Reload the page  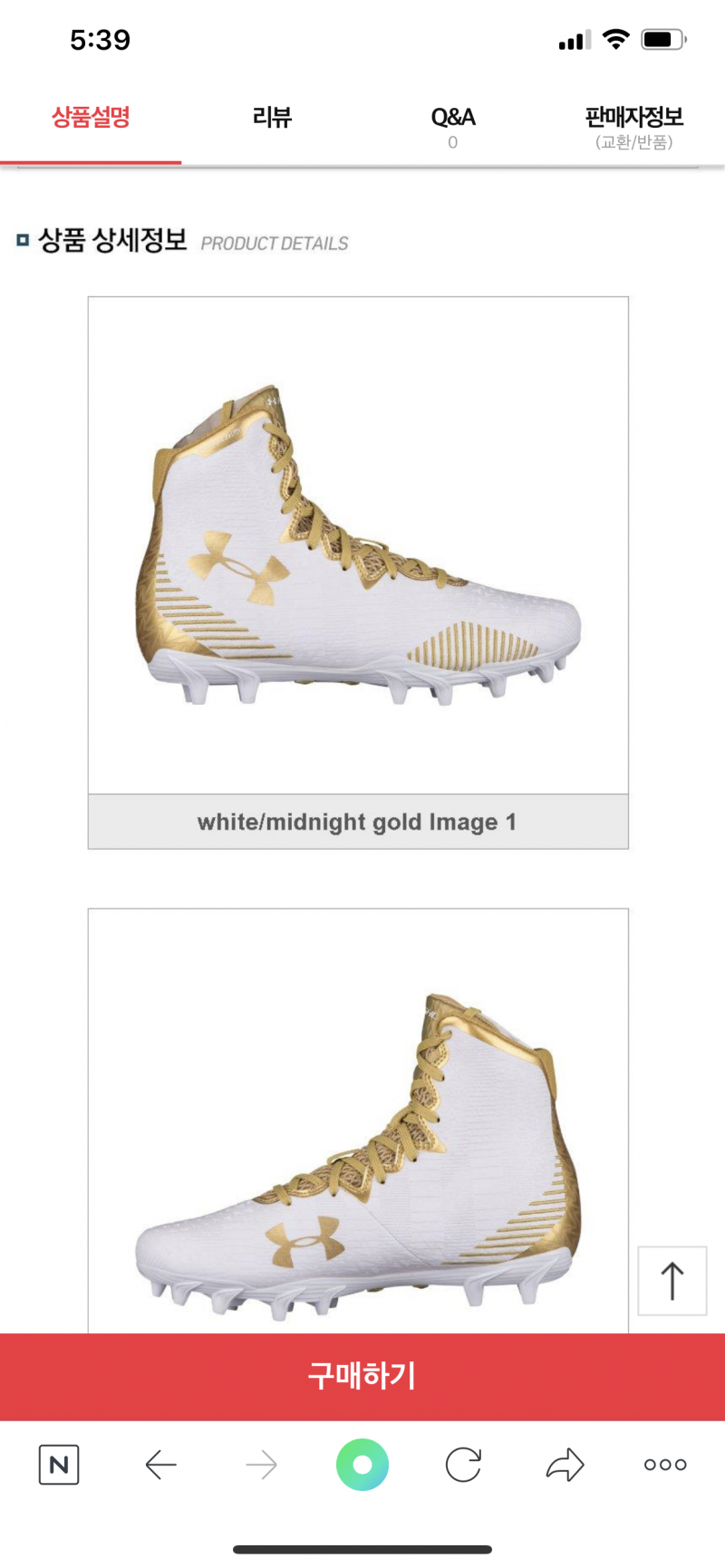pyautogui.click(x=463, y=1465)
